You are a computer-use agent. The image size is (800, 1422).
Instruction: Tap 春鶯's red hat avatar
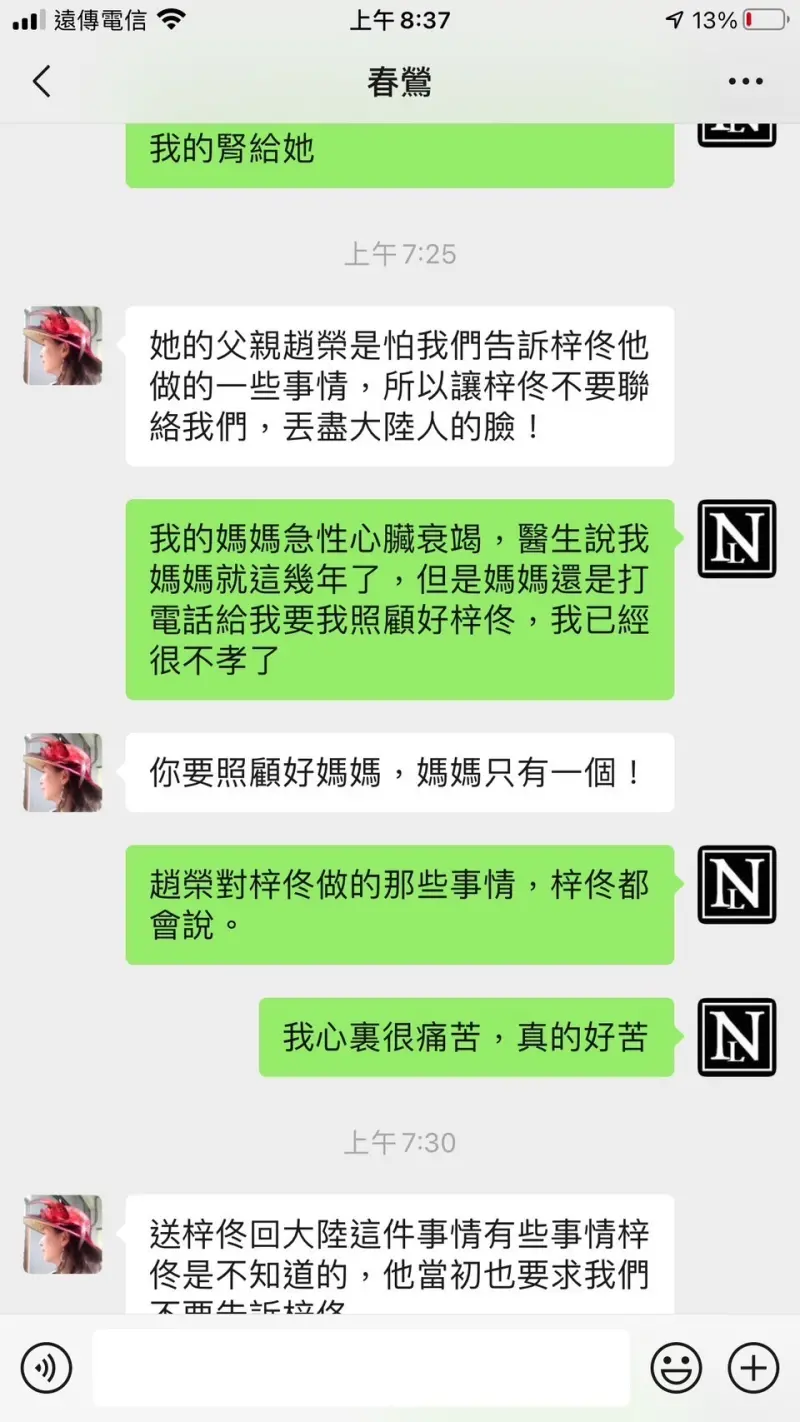(62, 347)
